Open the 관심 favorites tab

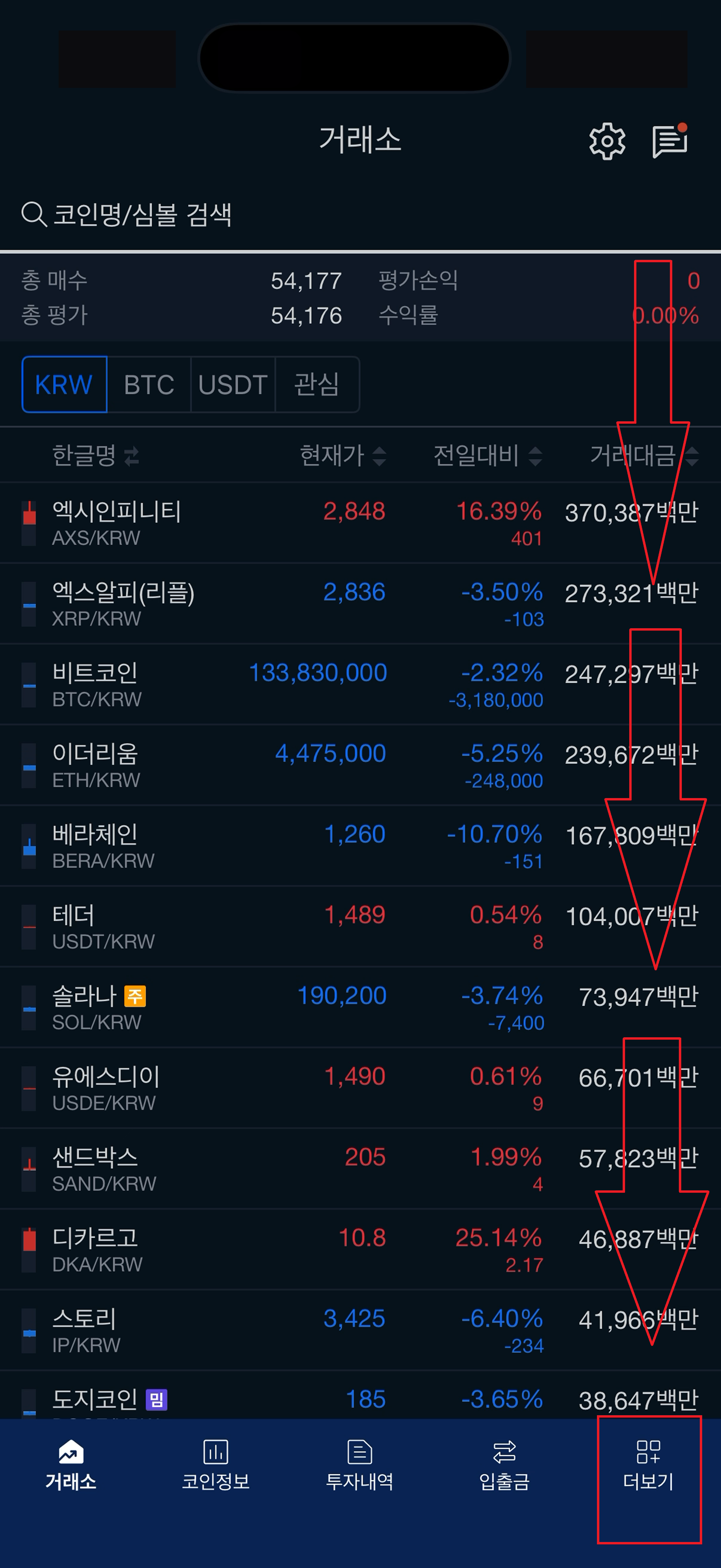[x=317, y=385]
